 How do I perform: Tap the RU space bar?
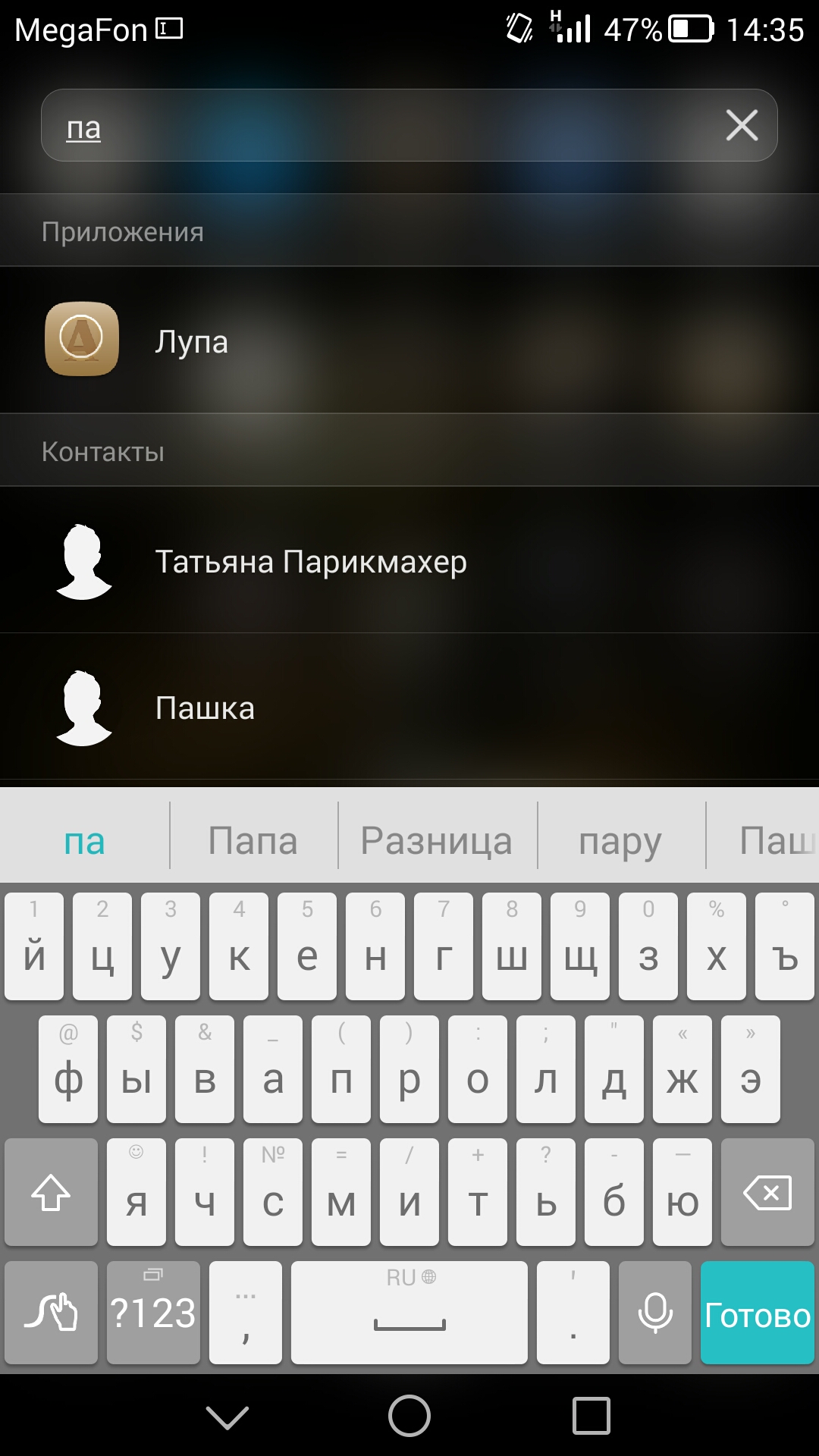pyautogui.click(x=409, y=1313)
